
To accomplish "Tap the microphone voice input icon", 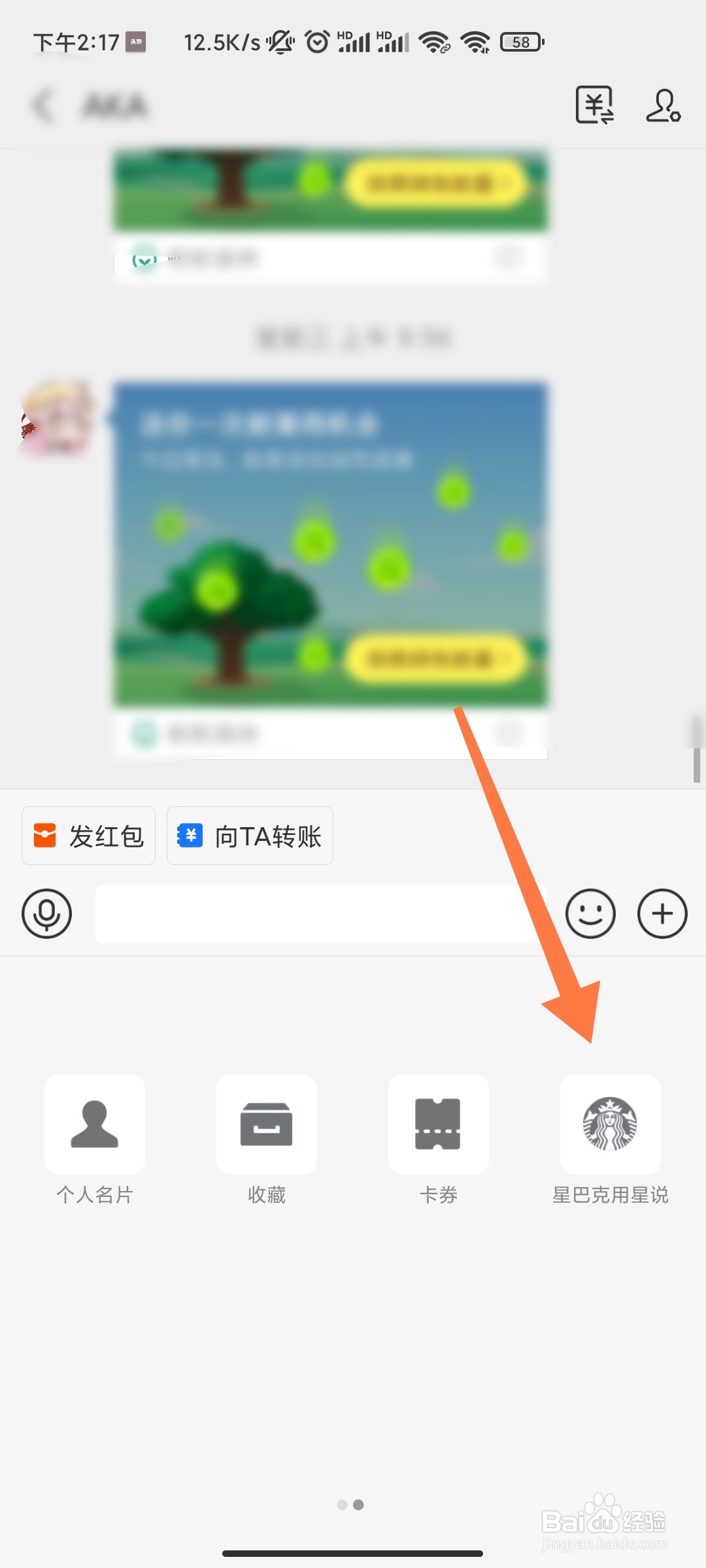I will pyautogui.click(x=46, y=914).
